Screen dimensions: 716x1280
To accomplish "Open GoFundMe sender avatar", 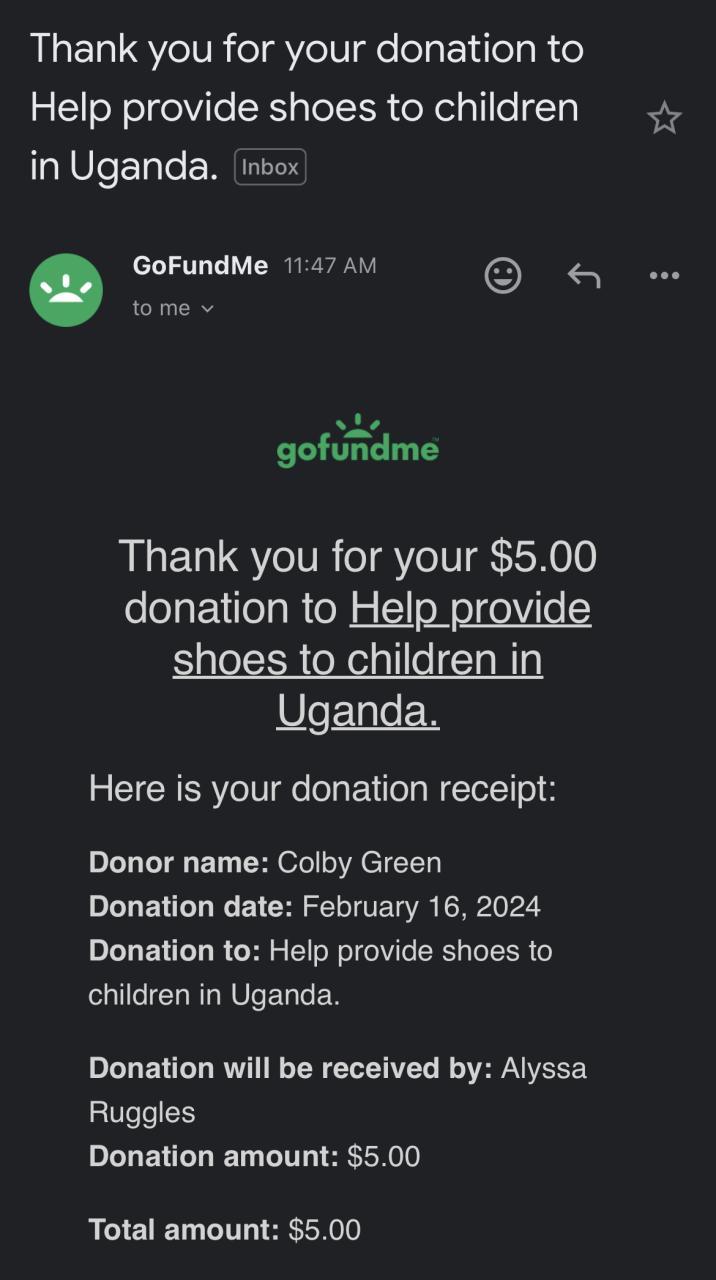I will pyautogui.click(x=66, y=289).
